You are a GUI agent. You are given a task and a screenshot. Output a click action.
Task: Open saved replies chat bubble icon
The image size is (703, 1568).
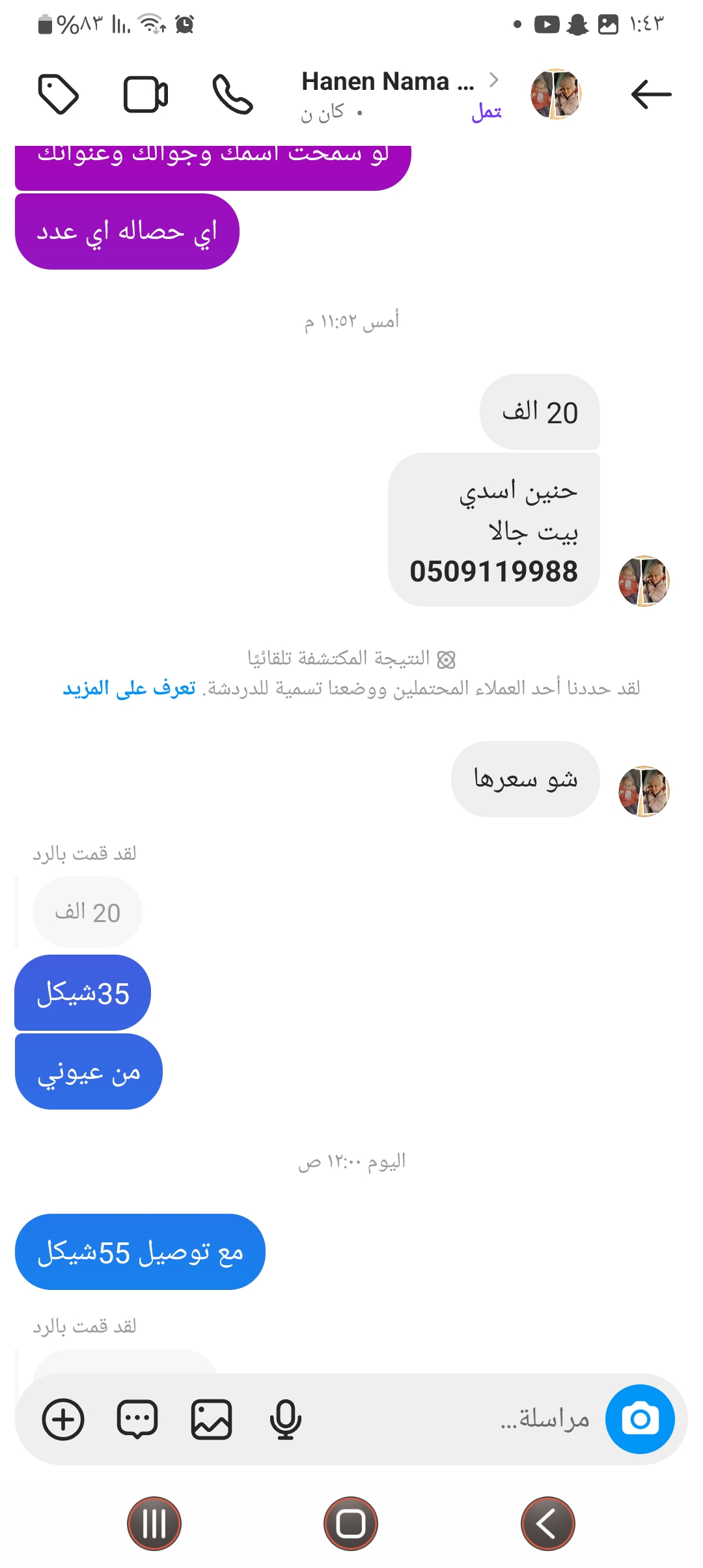point(137,1420)
